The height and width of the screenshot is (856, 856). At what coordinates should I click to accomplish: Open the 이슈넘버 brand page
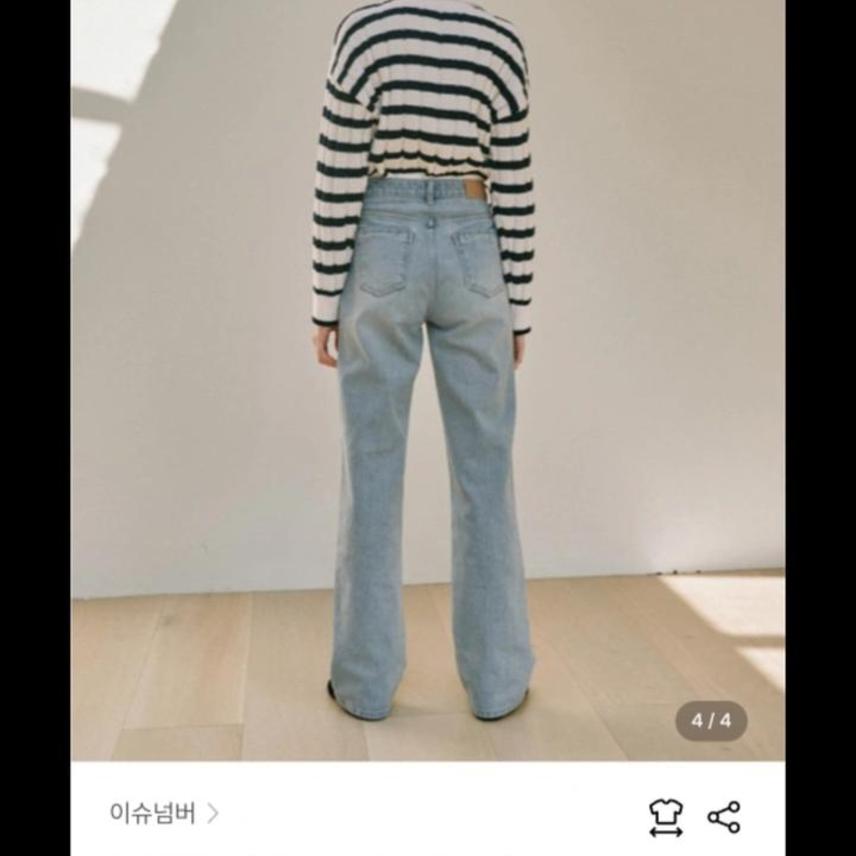coord(163,813)
